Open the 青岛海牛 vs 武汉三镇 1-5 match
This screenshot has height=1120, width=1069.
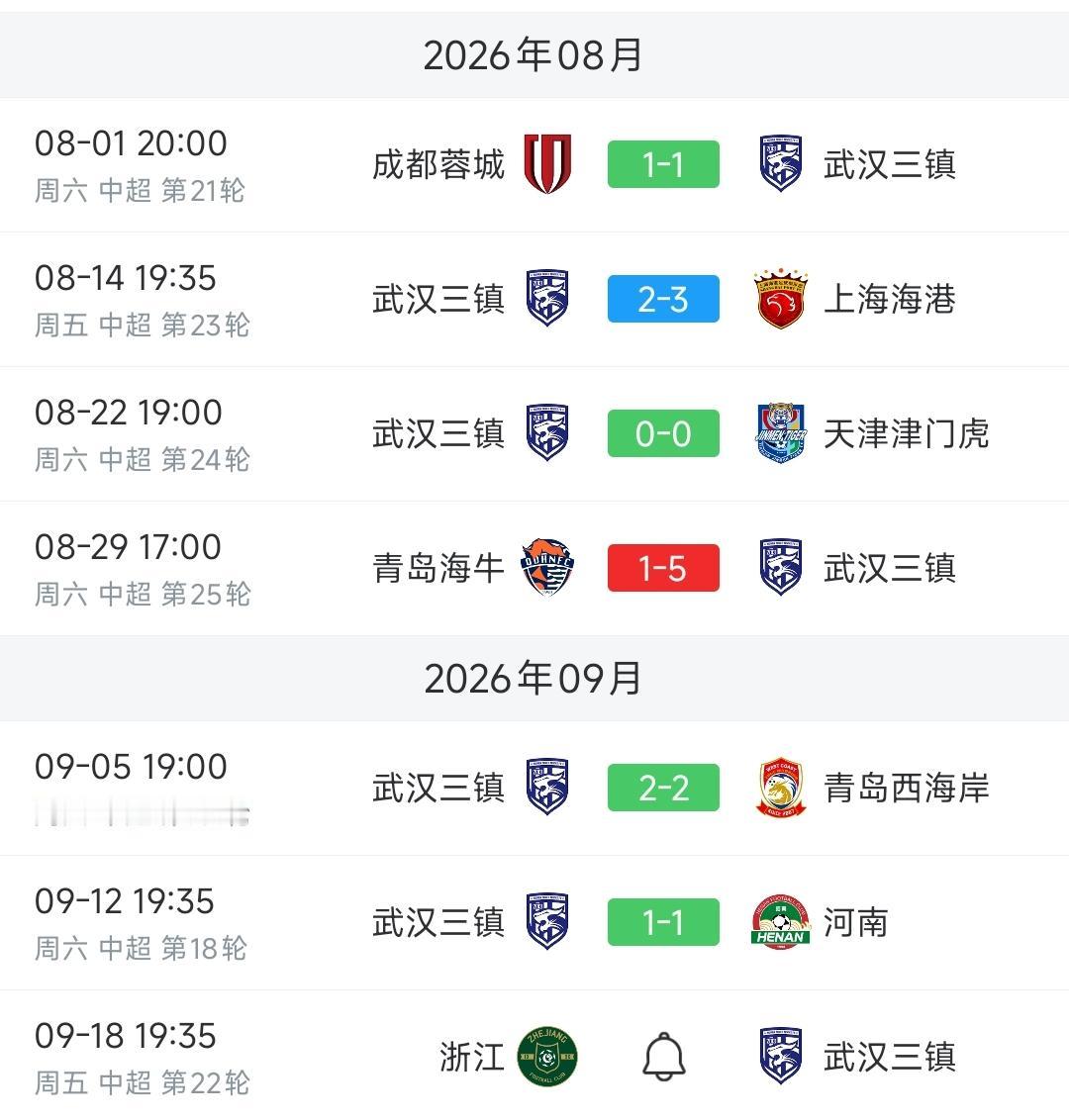coord(534,569)
